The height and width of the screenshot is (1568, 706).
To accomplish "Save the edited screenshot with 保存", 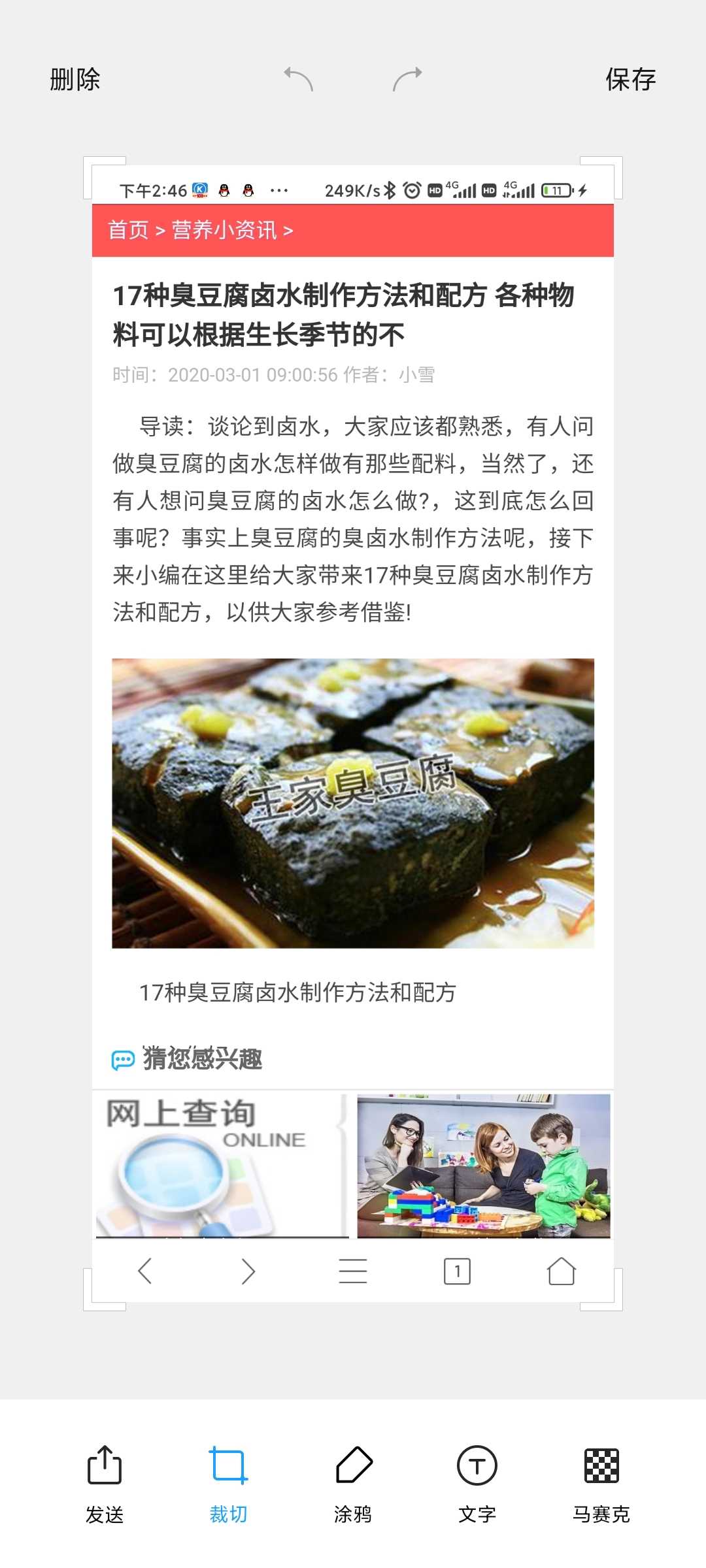I will (630, 80).
